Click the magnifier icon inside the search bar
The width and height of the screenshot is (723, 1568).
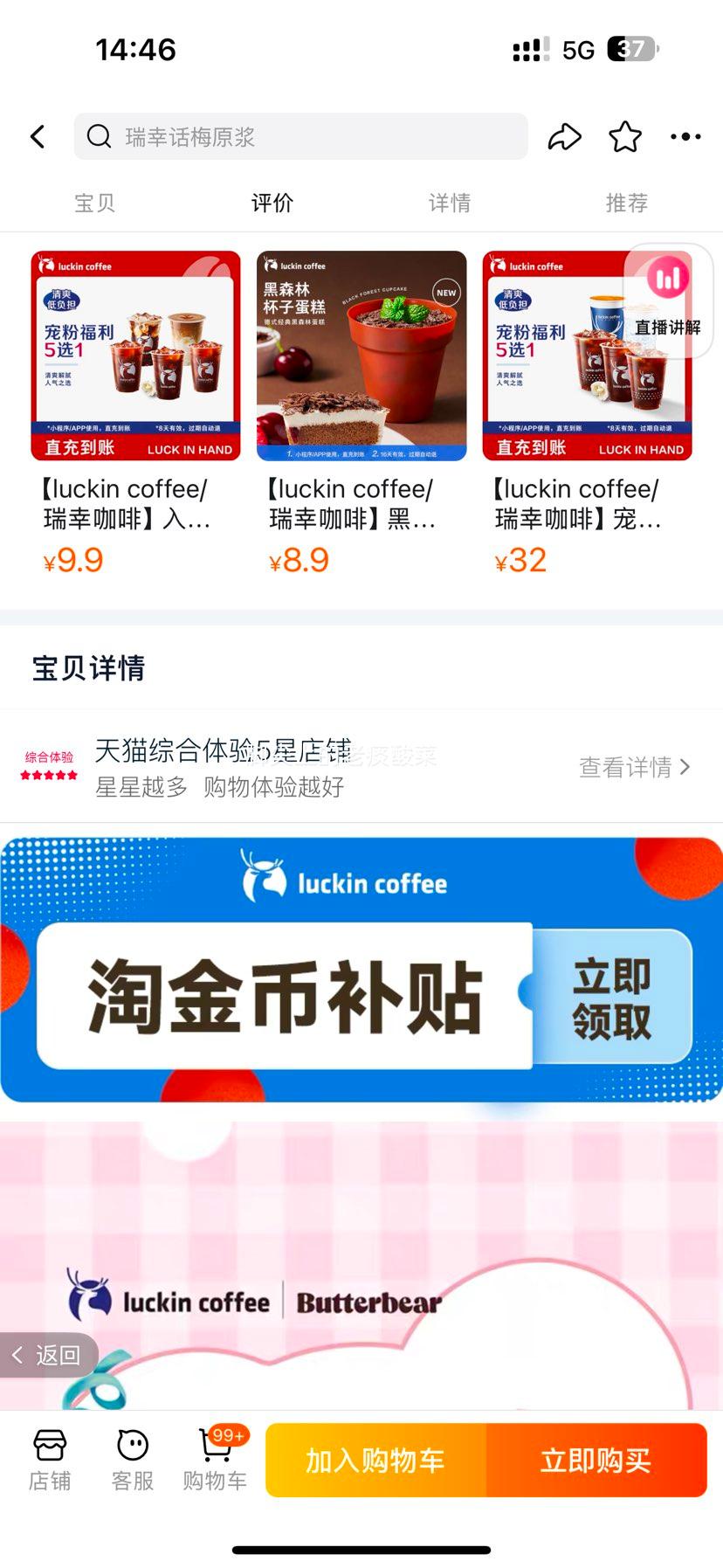(x=99, y=136)
